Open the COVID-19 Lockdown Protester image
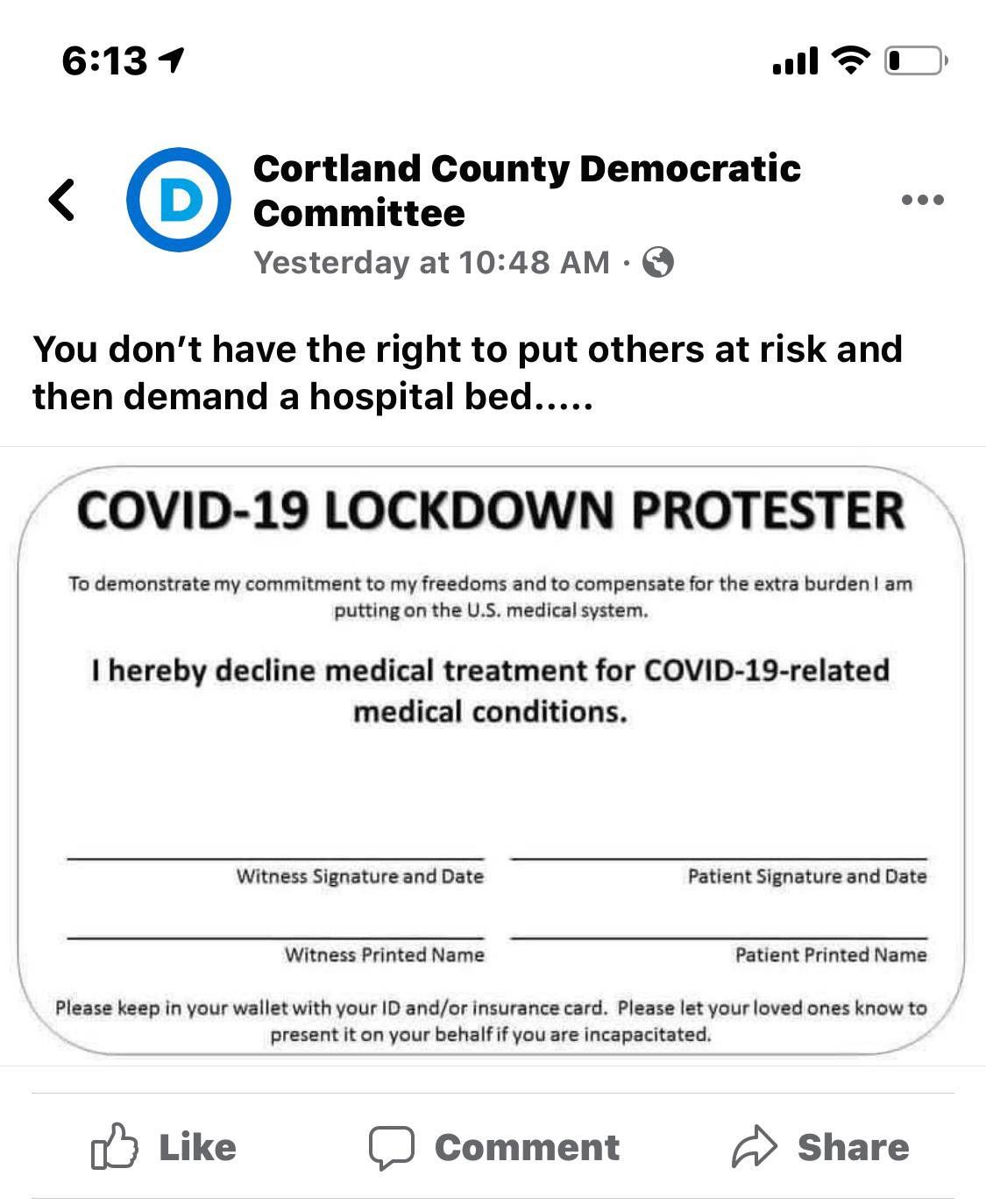 (491, 758)
